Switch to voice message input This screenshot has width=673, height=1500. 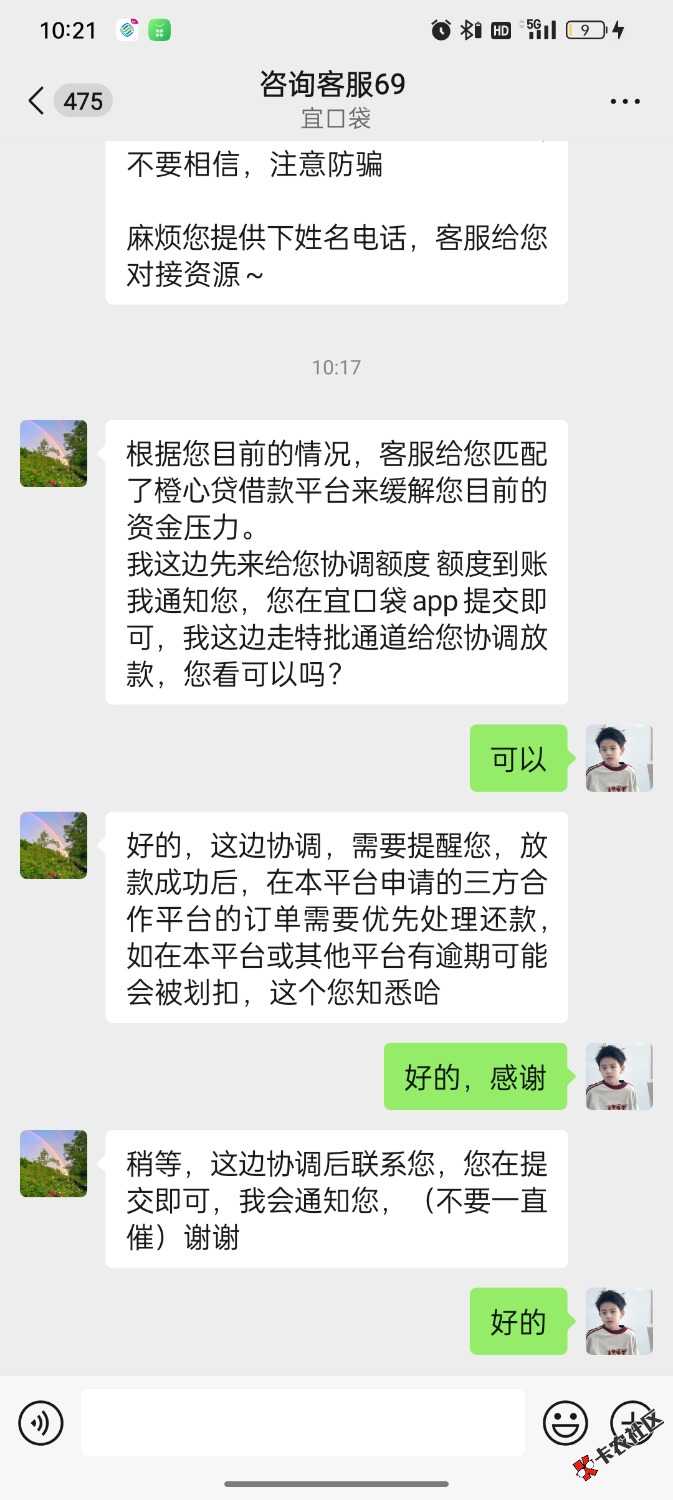41,1422
